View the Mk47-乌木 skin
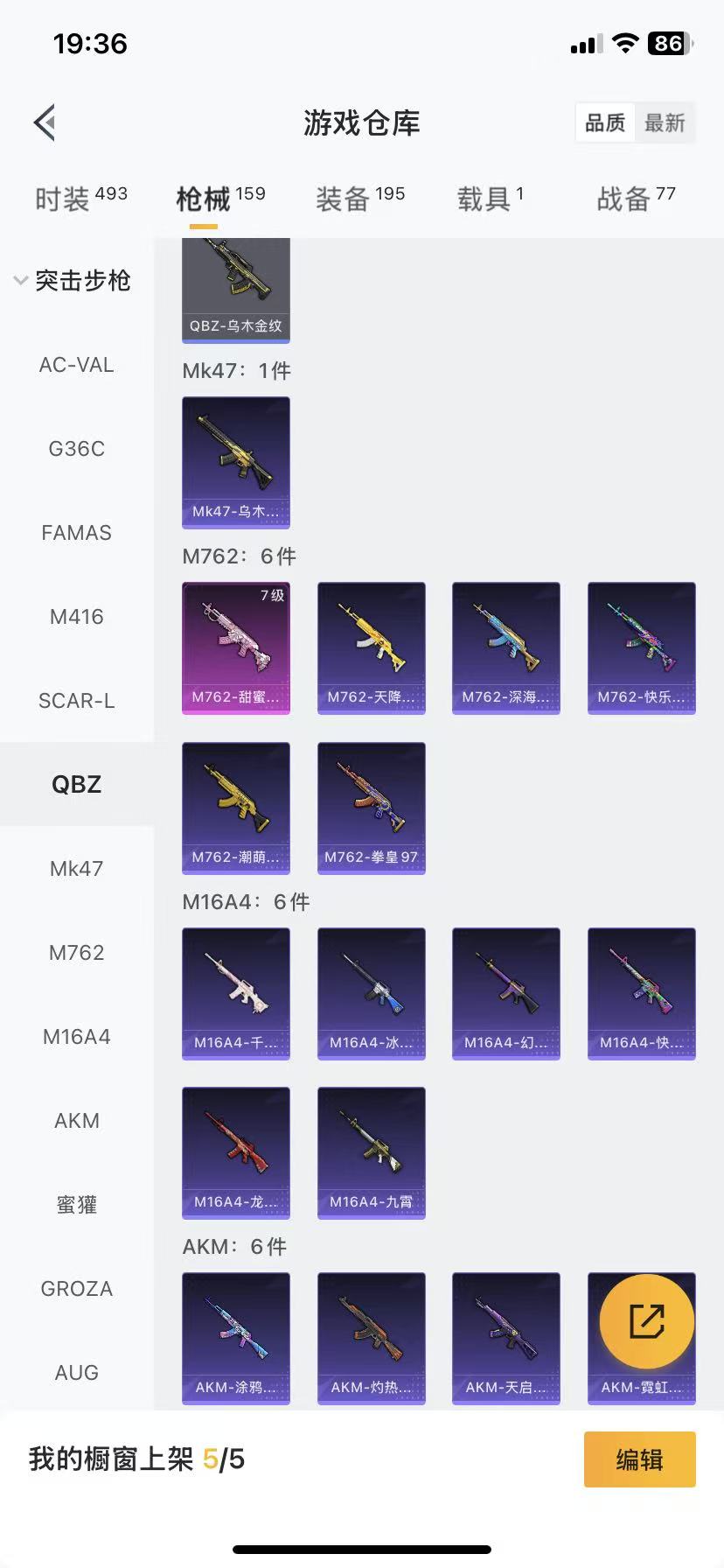This screenshot has width=724, height=1568. (236, 463)
